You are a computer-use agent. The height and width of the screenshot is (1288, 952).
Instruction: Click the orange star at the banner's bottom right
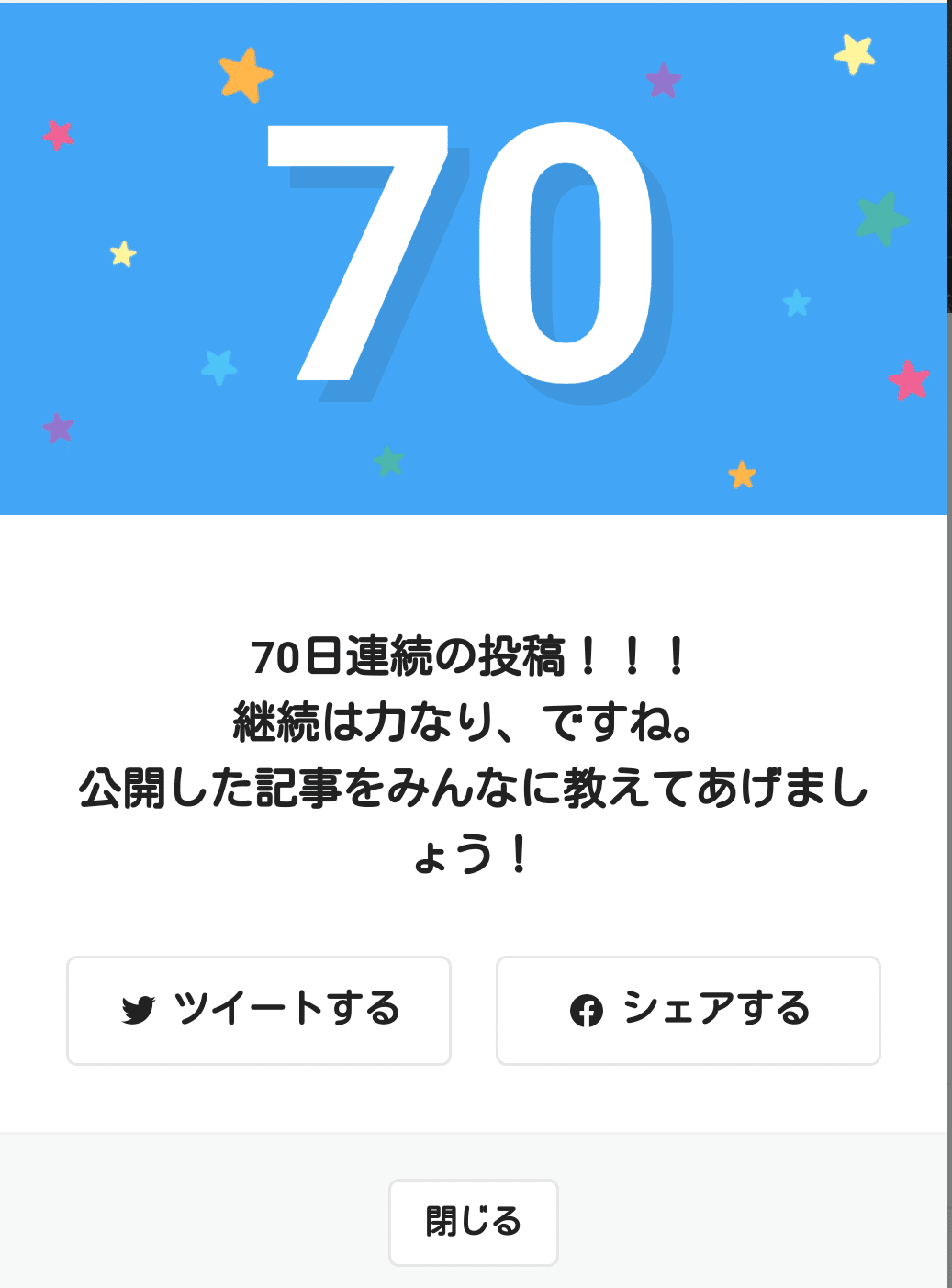pyautogui.click(x=740, y=476)
